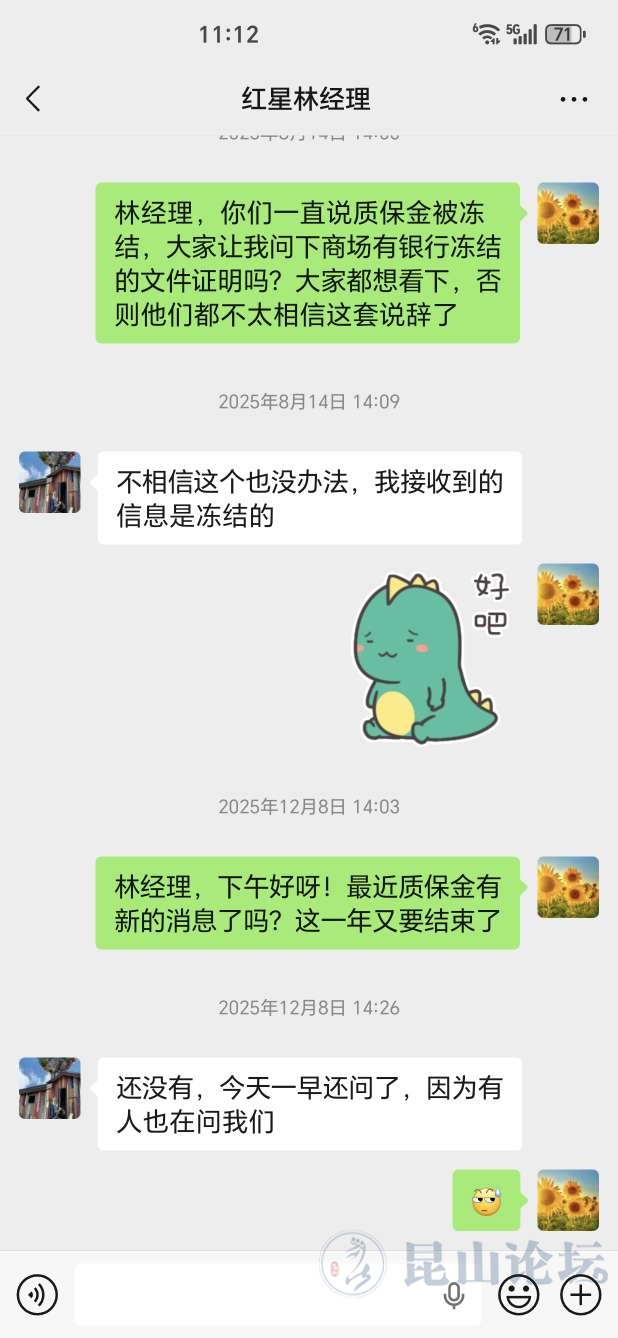Focus the message text field

coord(255,1295)
